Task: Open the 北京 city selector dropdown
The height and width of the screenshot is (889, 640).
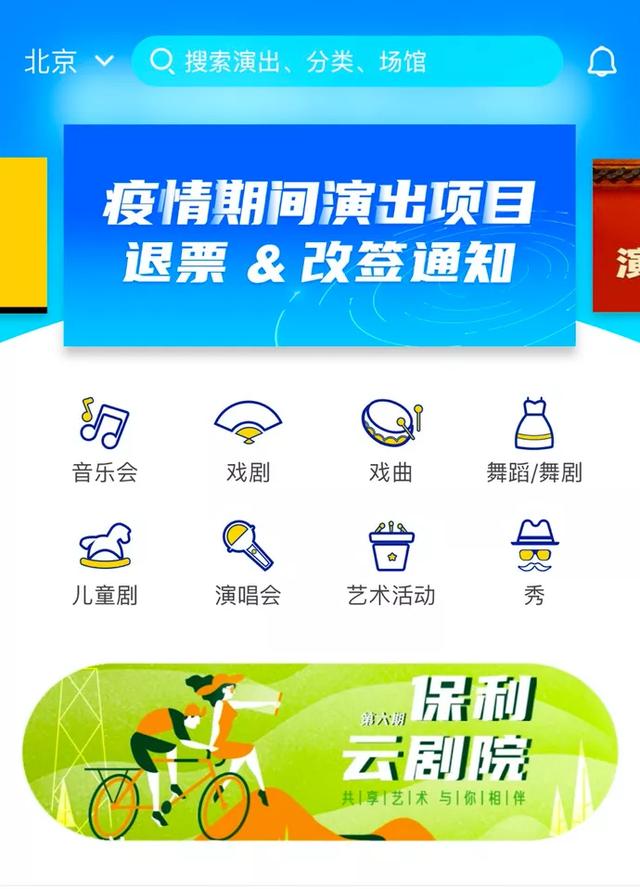Action: (x=68, y=62)
